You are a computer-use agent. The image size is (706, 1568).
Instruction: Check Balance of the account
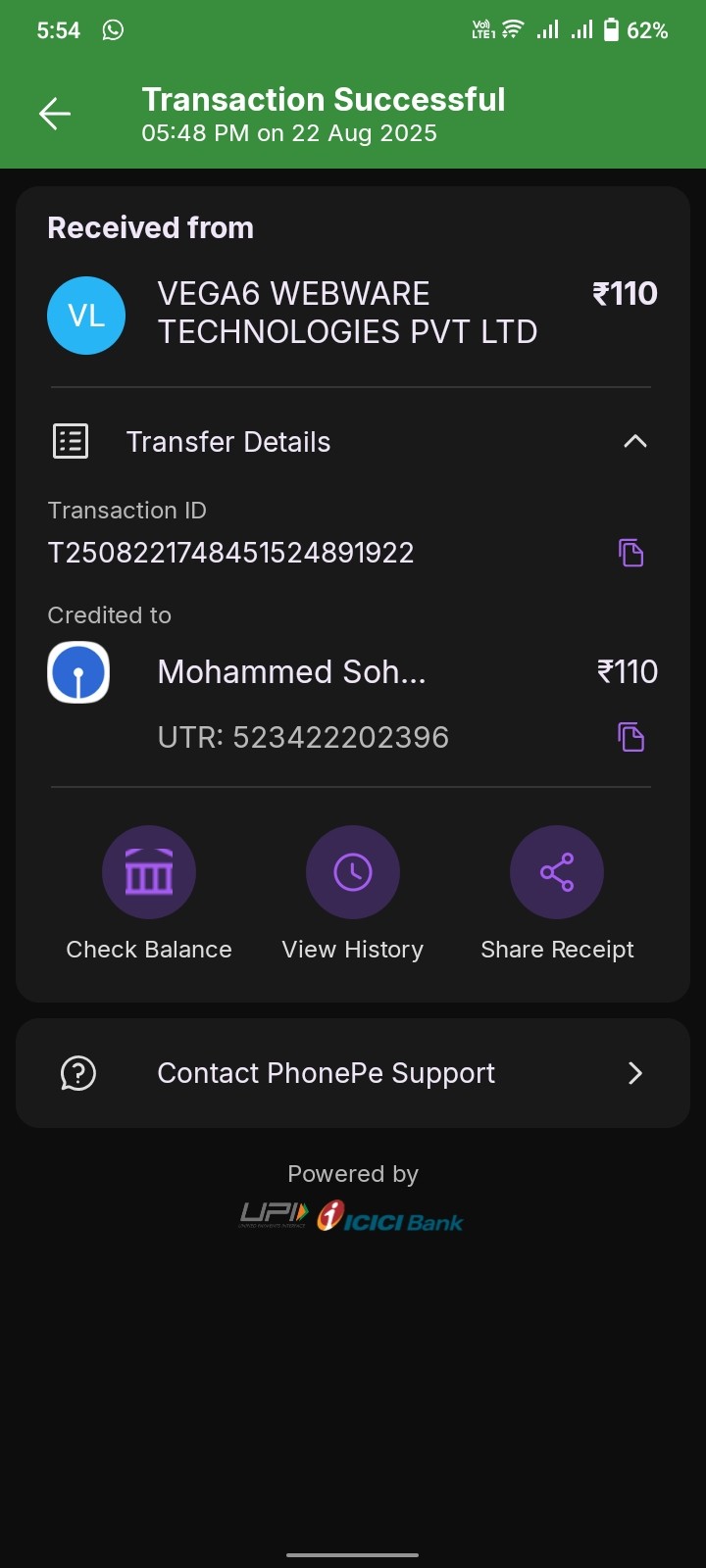149,872
